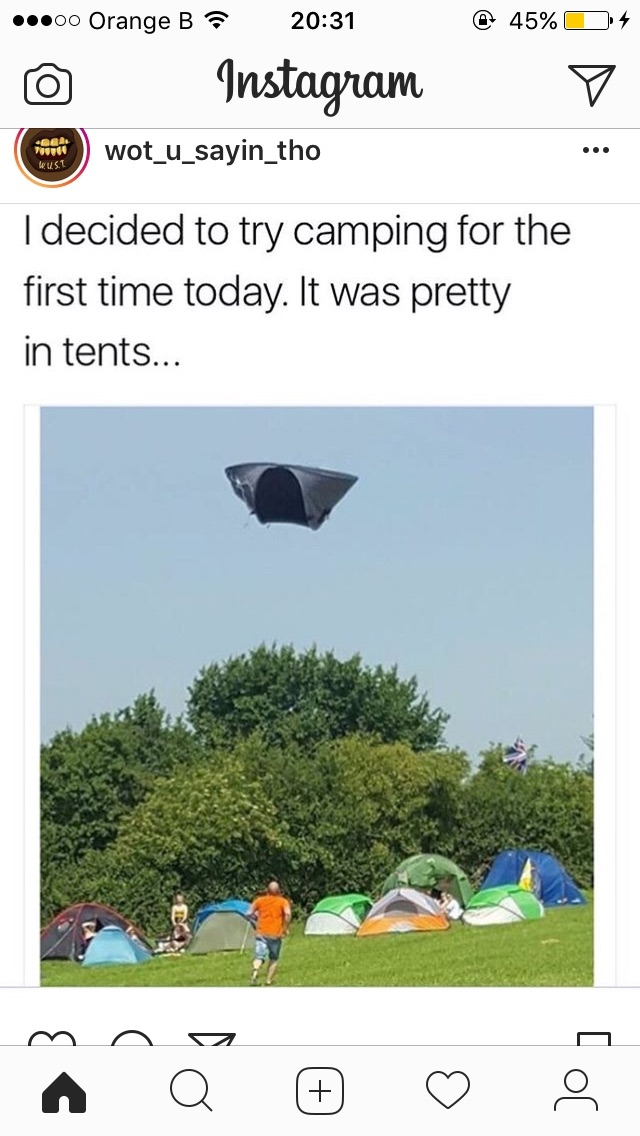Open the camping tent meme post image
Image resolution: width=640 pixels, height=1136 pixels.
(316, 696)
